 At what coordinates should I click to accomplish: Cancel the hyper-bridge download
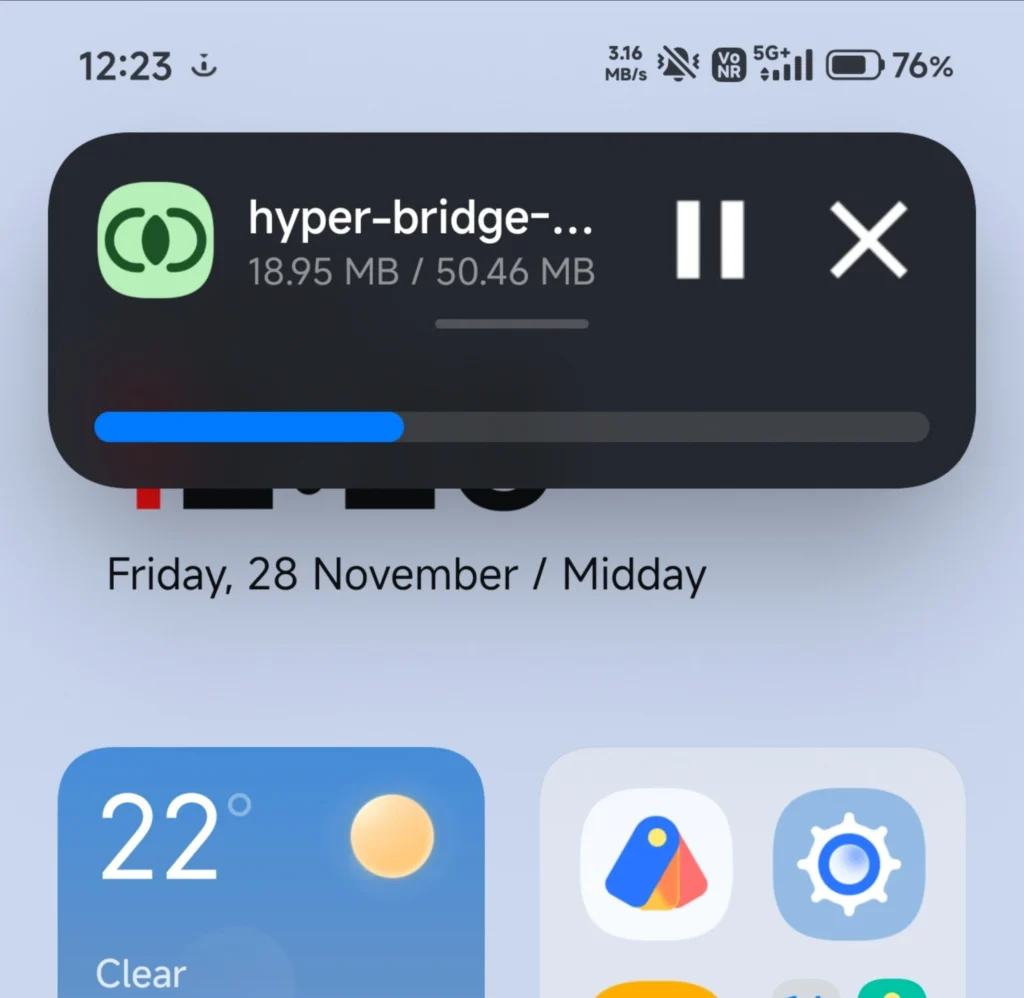[868, 240]
